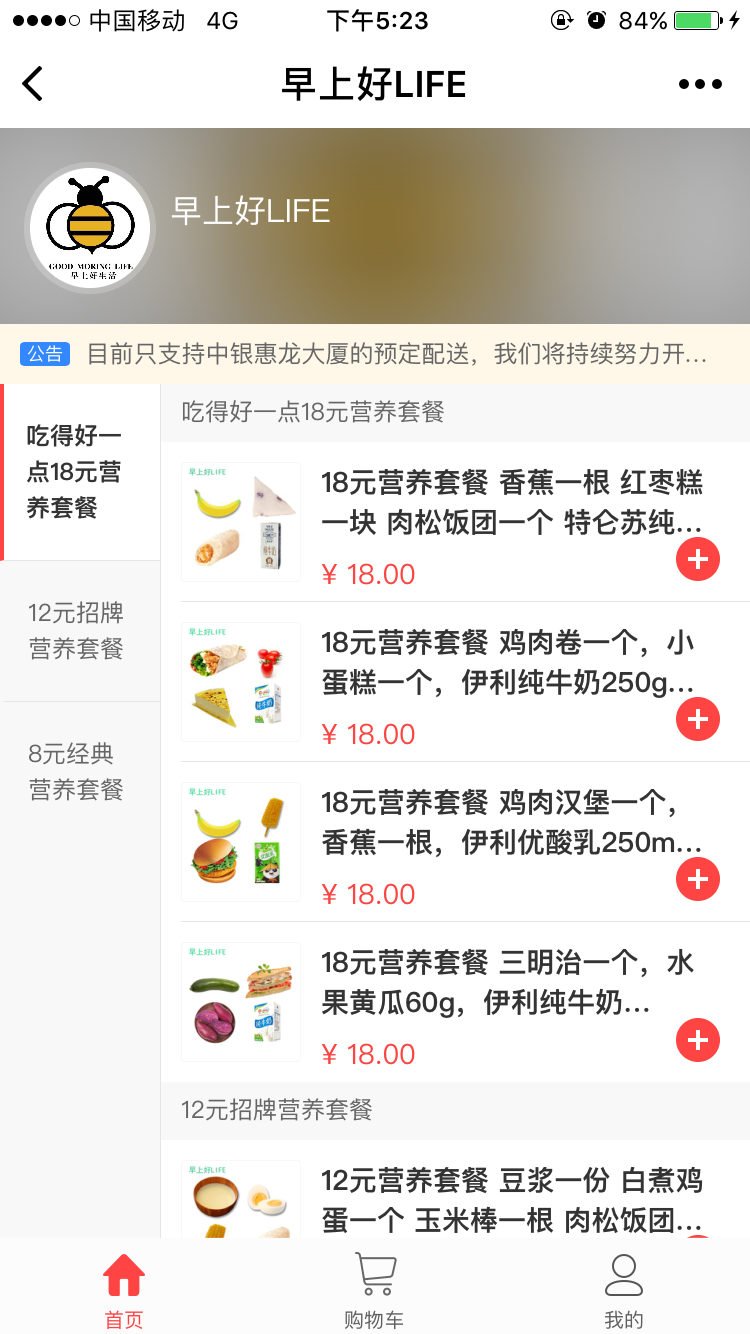The image size is (750, 1334).
Task: Open the 公告 announcement banner
Action: pyautogui.click(x=375, y=354)
